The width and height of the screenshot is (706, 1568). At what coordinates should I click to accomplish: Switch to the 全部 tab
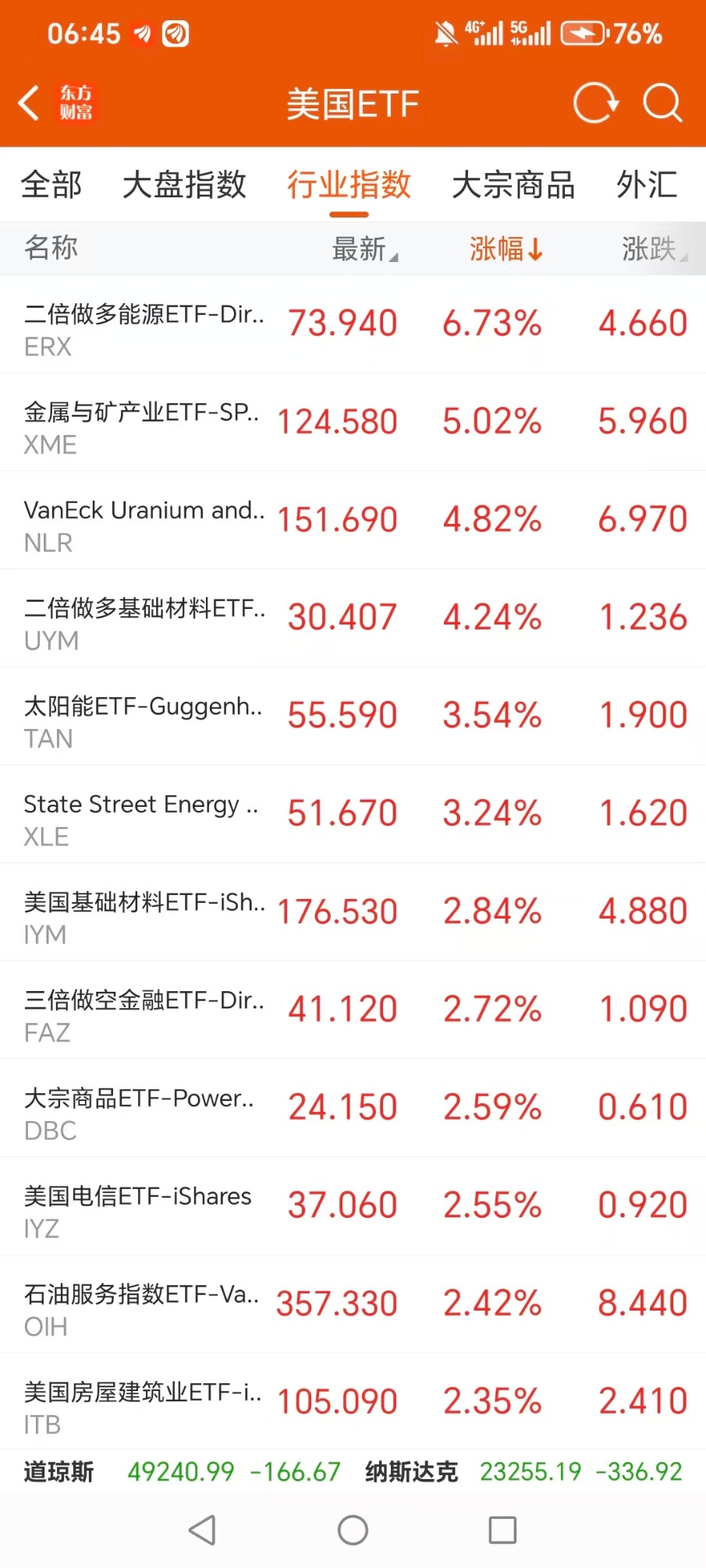[x=51, y=185]
